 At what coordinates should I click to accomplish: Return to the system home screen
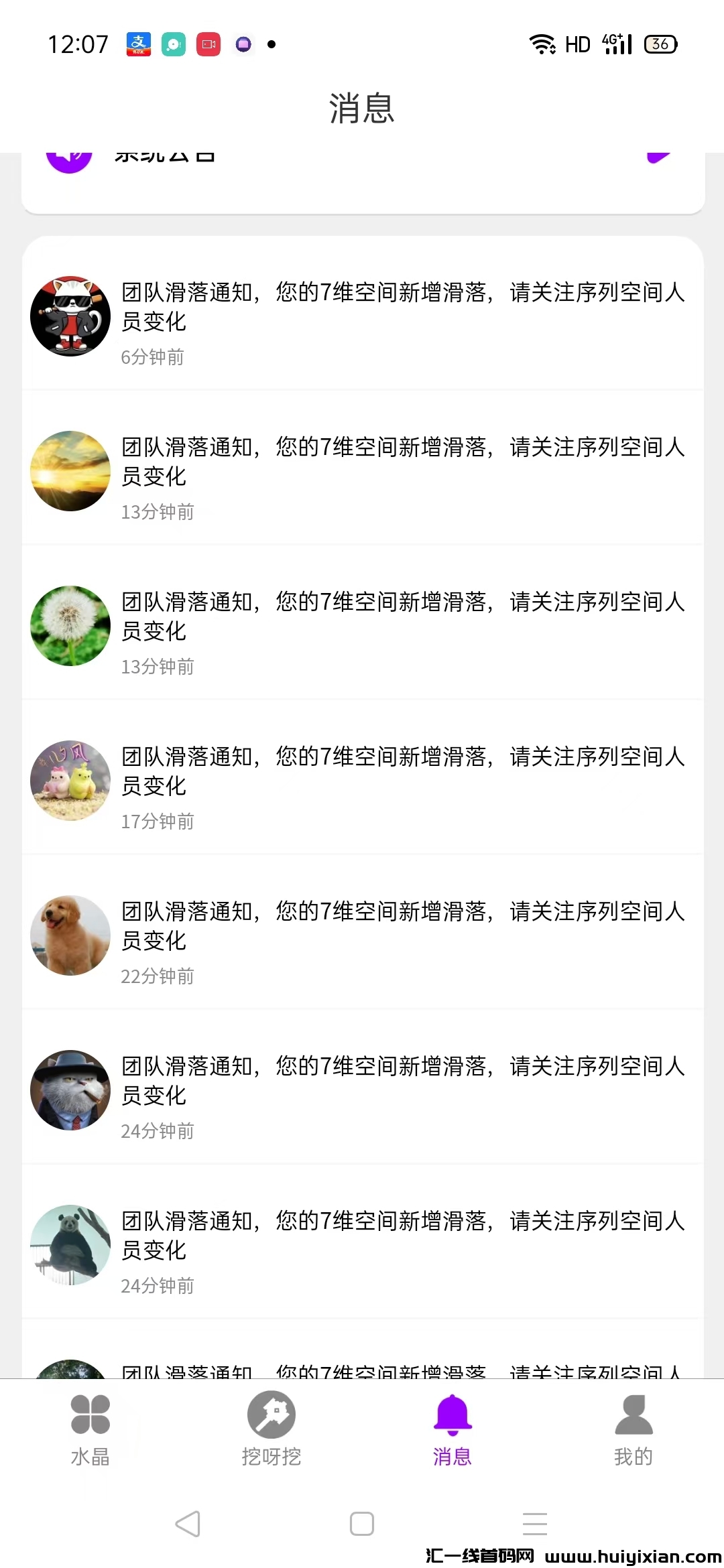(362, 1524)
